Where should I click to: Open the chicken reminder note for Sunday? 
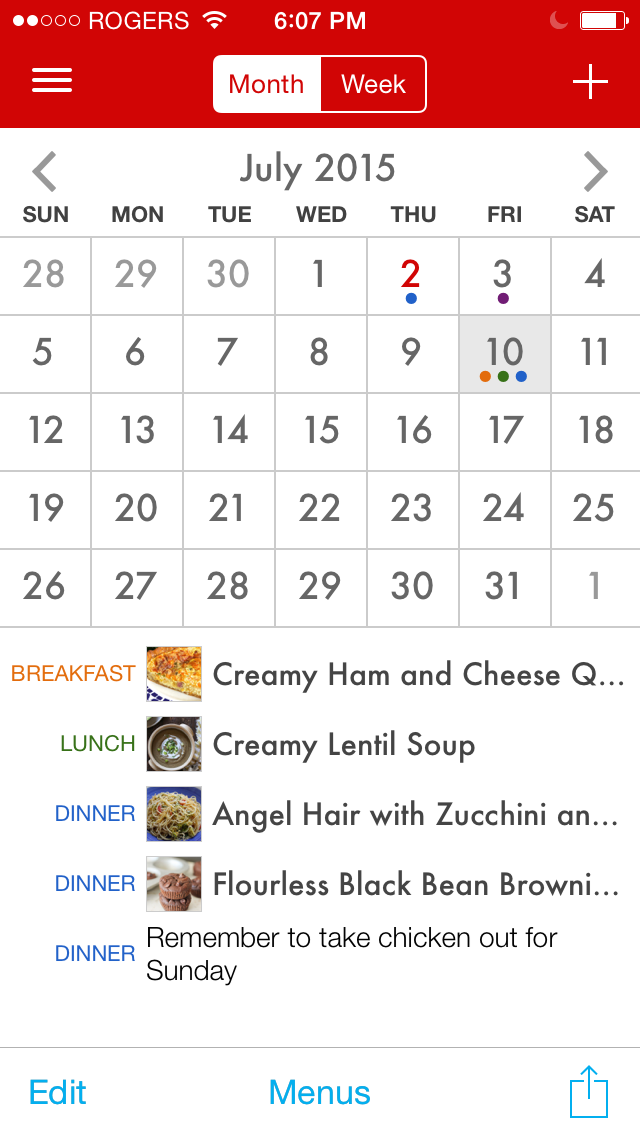tap(320, 953)
